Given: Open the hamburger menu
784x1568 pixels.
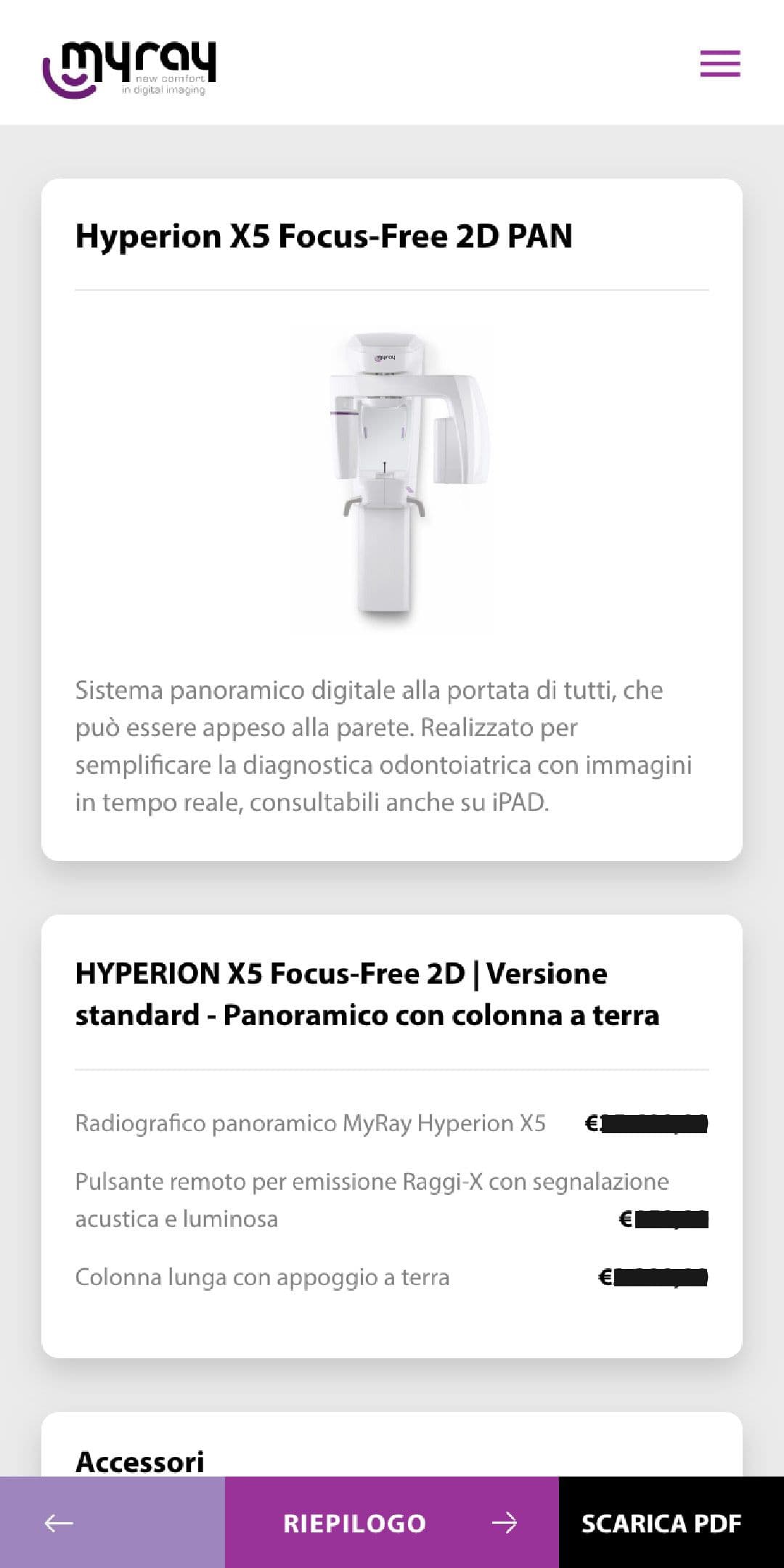Looking at the screenshot, I should pyautogui.click(x=719, y=64).
